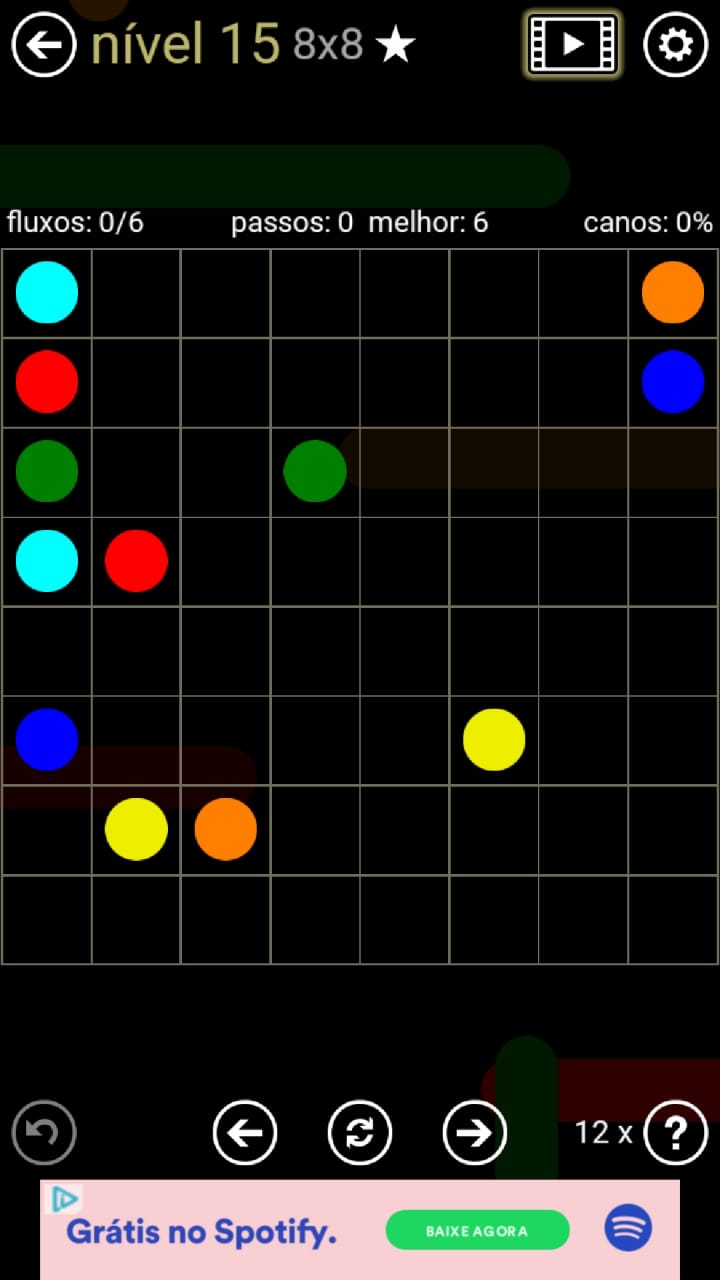Restart the current level
Viewport: 720px width, 1280px height.
click(x=360, y=1133)
